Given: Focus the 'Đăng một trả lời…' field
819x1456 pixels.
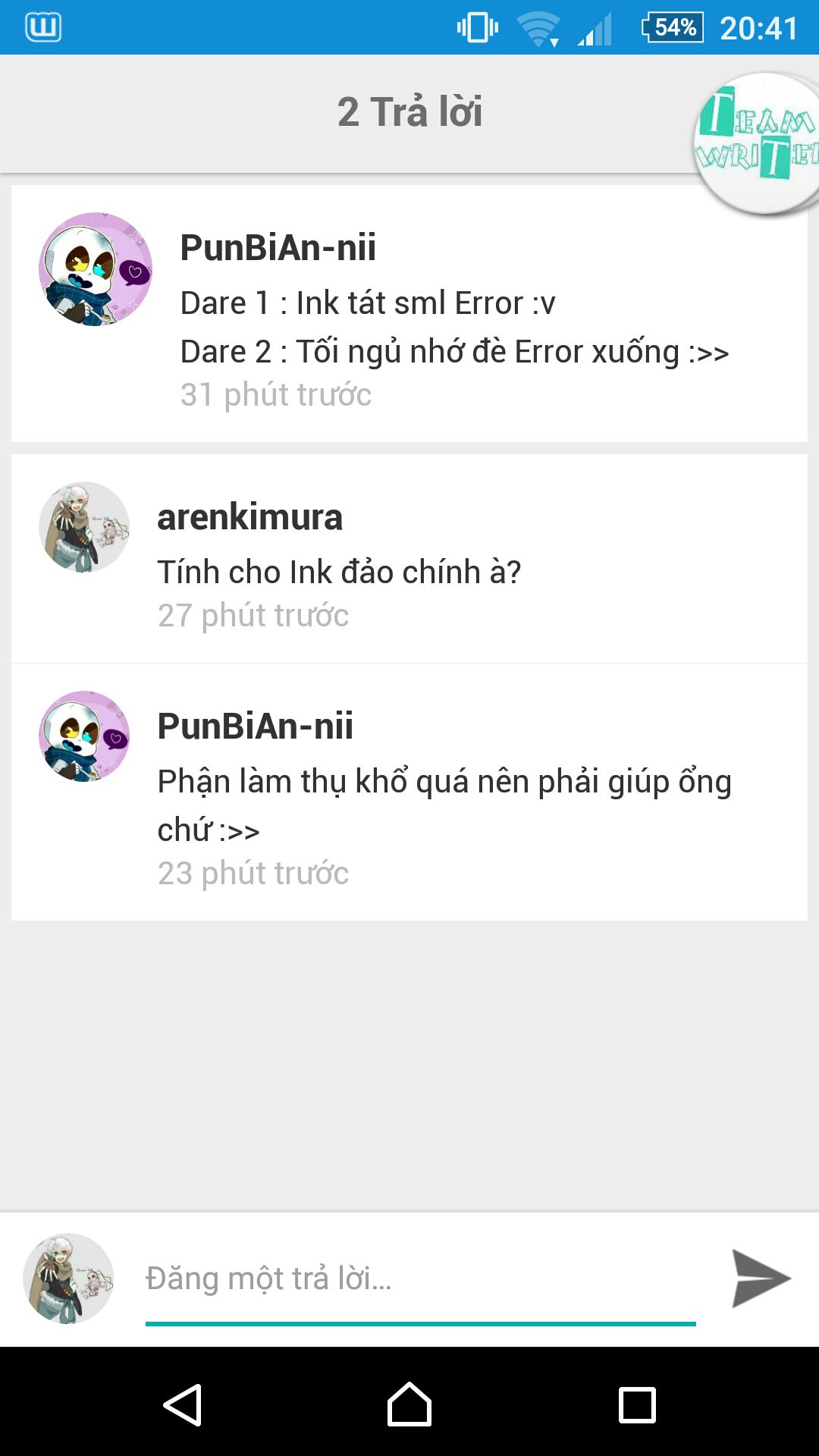Looking at the screenshot, I should click(x=420, y=1279).
